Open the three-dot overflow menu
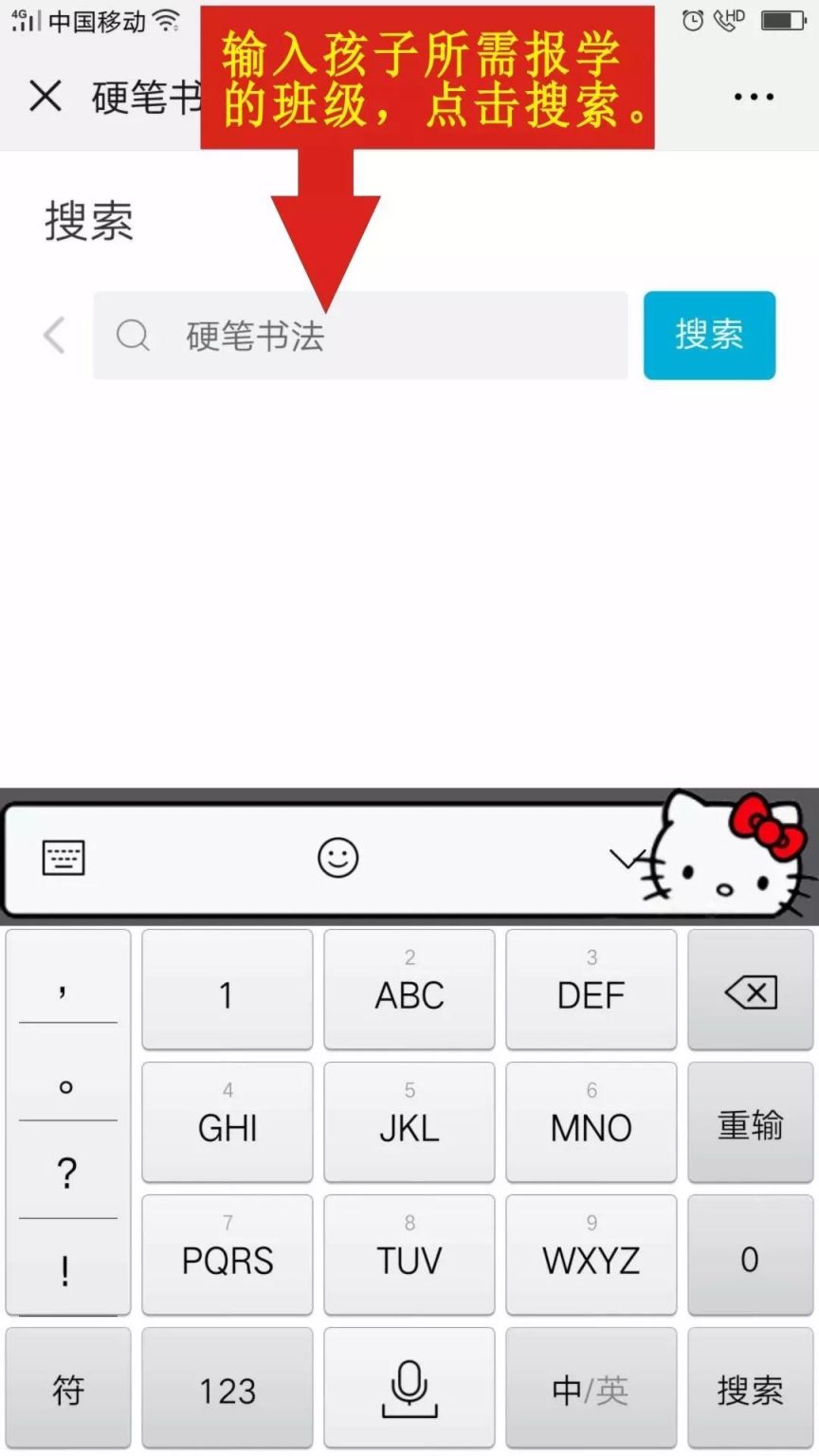Screen dimensions: 819x1456 pos(754,97)
